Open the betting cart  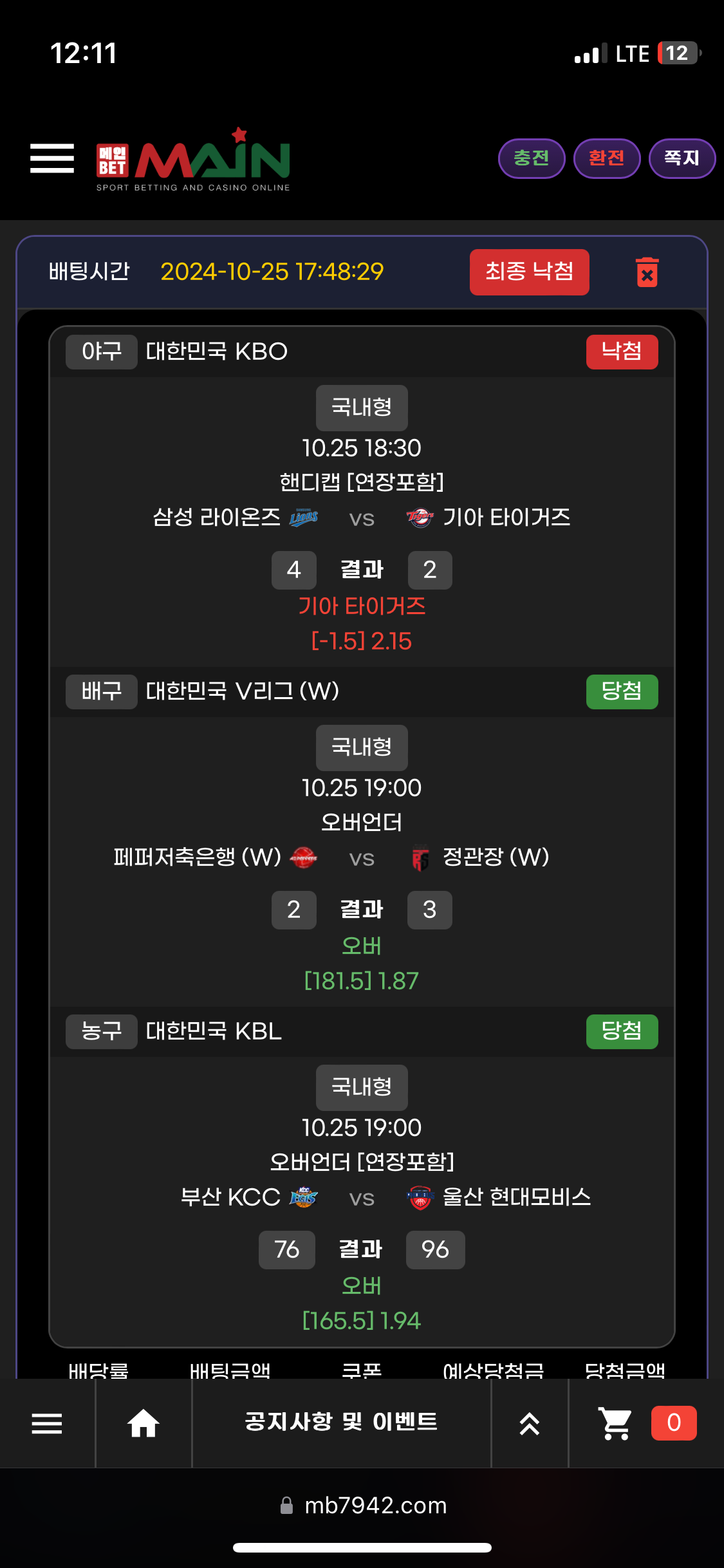pos(616,1423)
